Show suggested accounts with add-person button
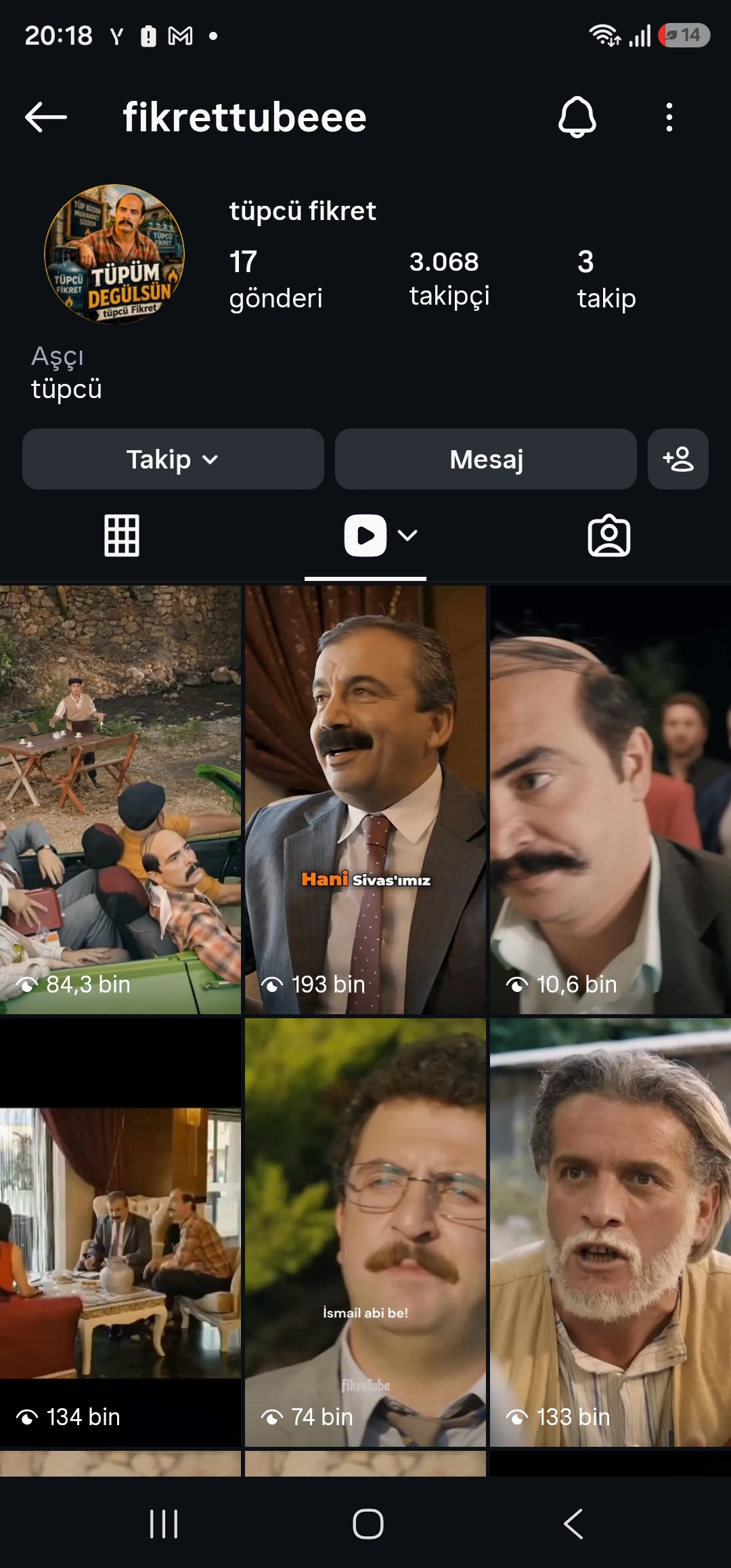 [x=678, y=459]
